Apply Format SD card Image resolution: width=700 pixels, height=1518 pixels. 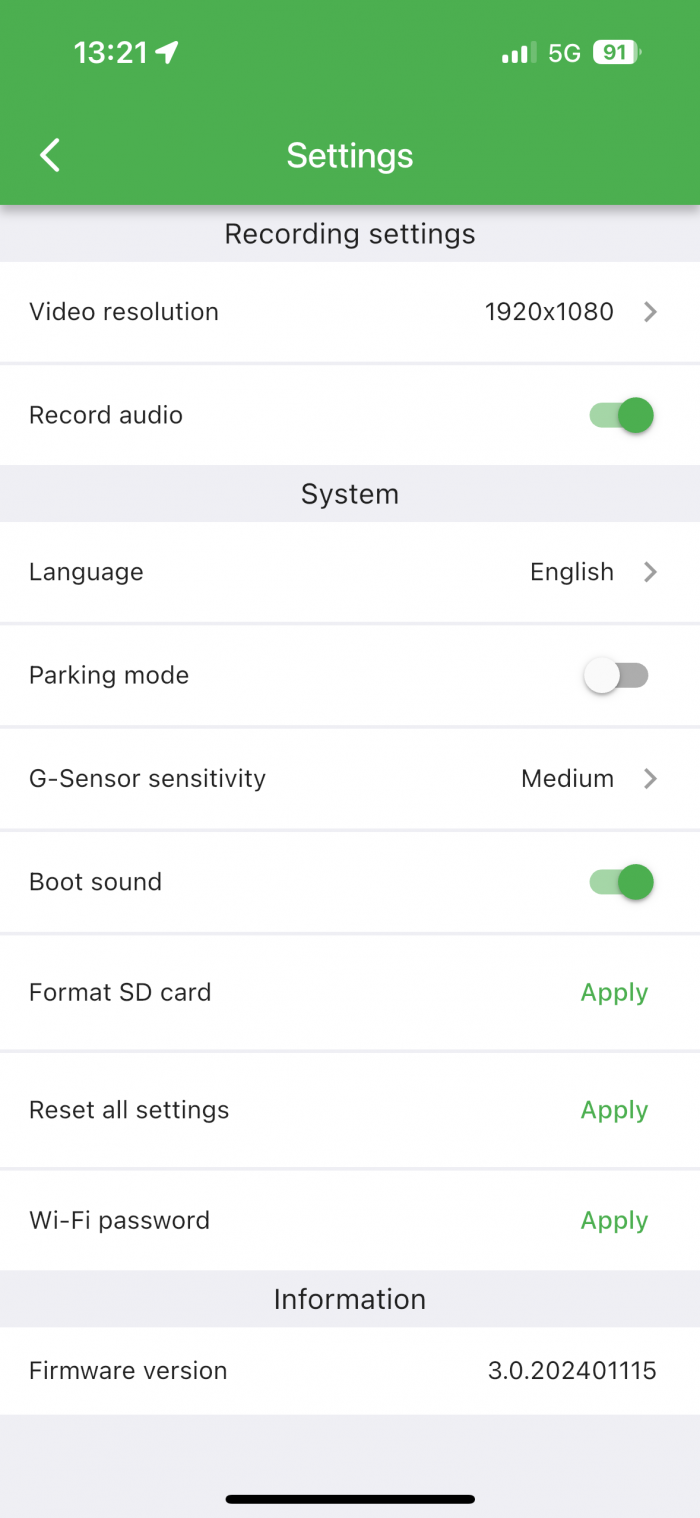614,993
